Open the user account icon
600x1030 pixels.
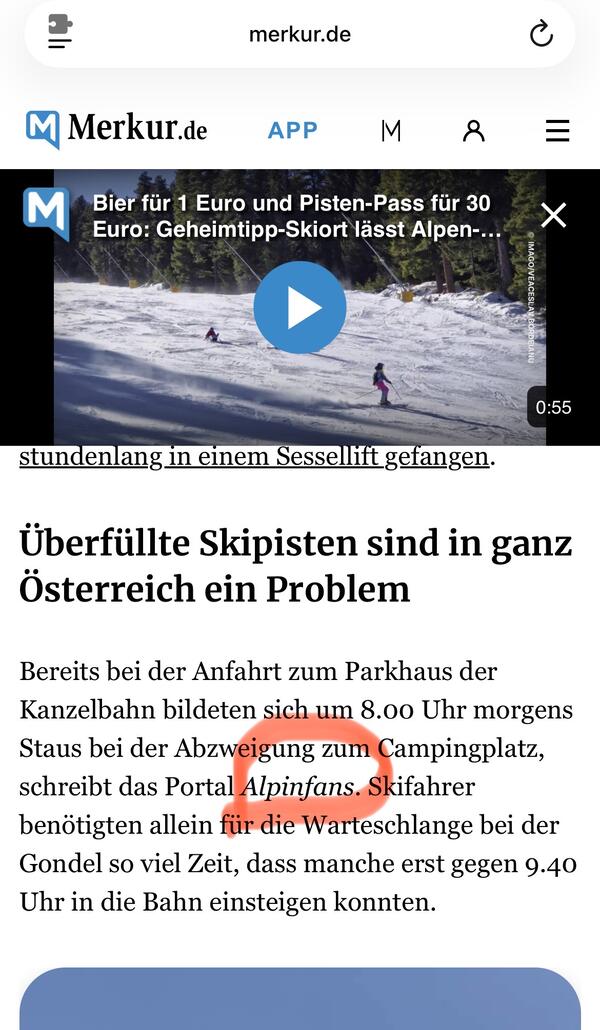474,130
